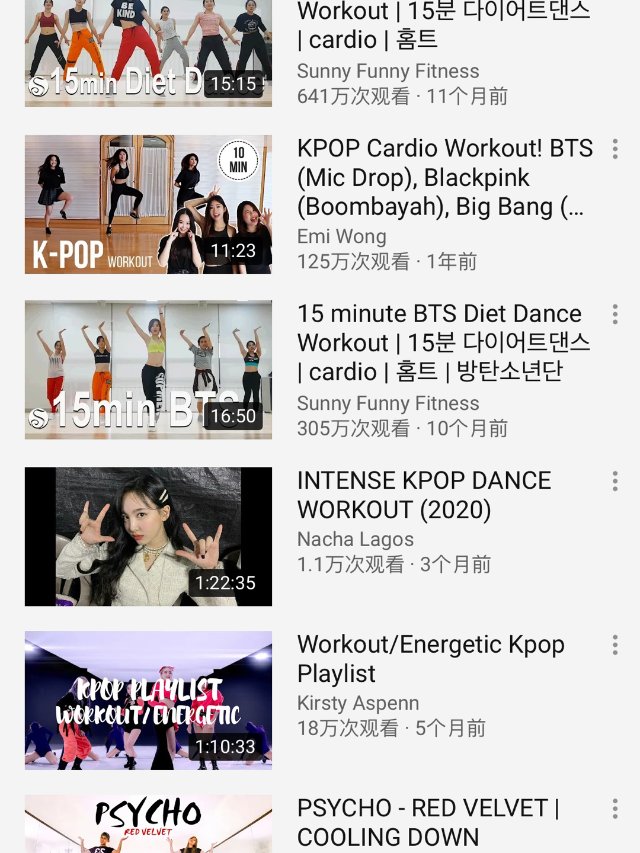Image resolution: width=640 pixels, height=853 pixels.
Task: Open options menu for the PSYCHO video
Action: click(615, 809)
